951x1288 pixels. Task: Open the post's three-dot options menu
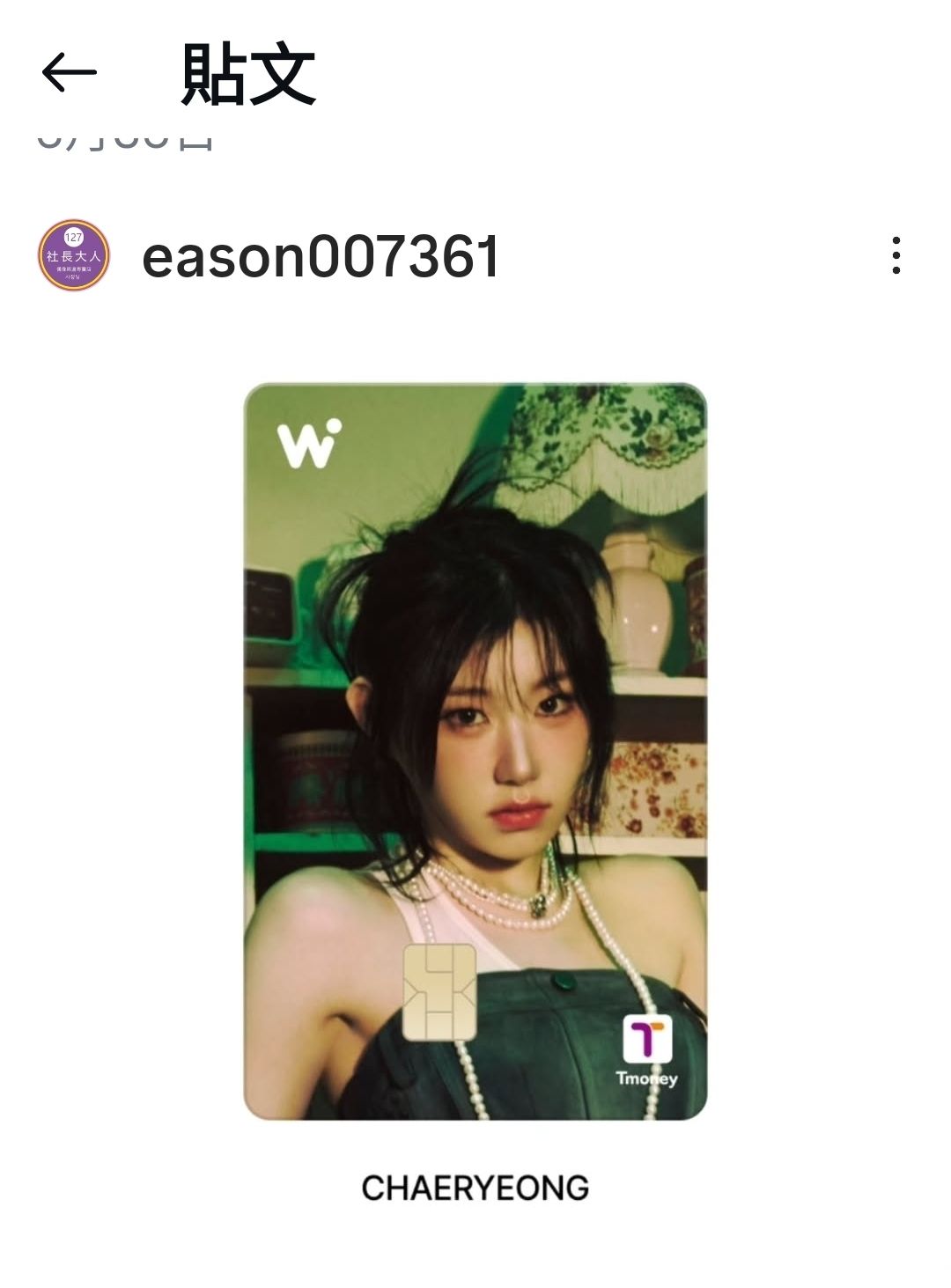[896, 255]
